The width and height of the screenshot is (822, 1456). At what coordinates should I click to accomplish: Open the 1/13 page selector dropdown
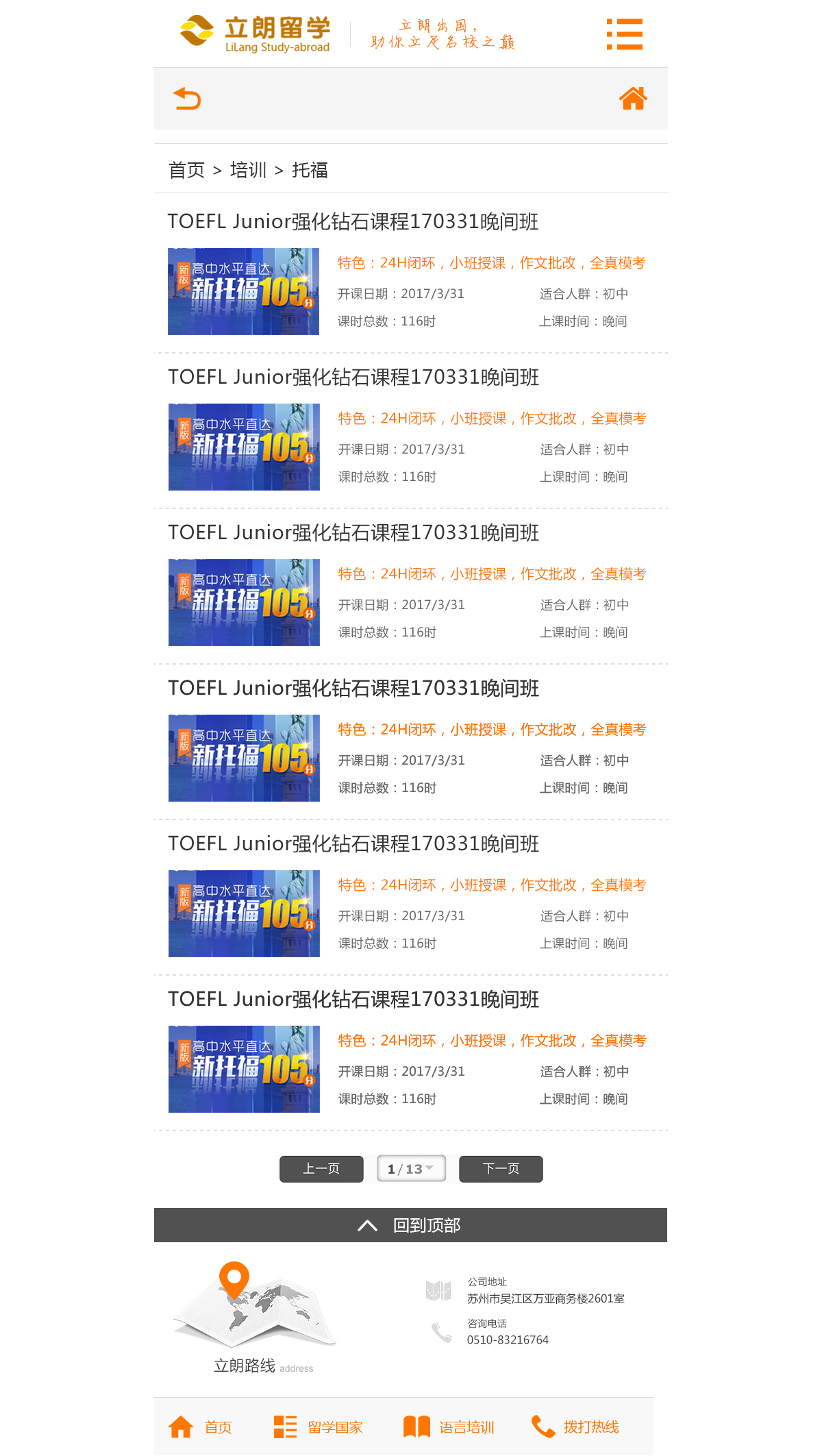coord(411,1169)
